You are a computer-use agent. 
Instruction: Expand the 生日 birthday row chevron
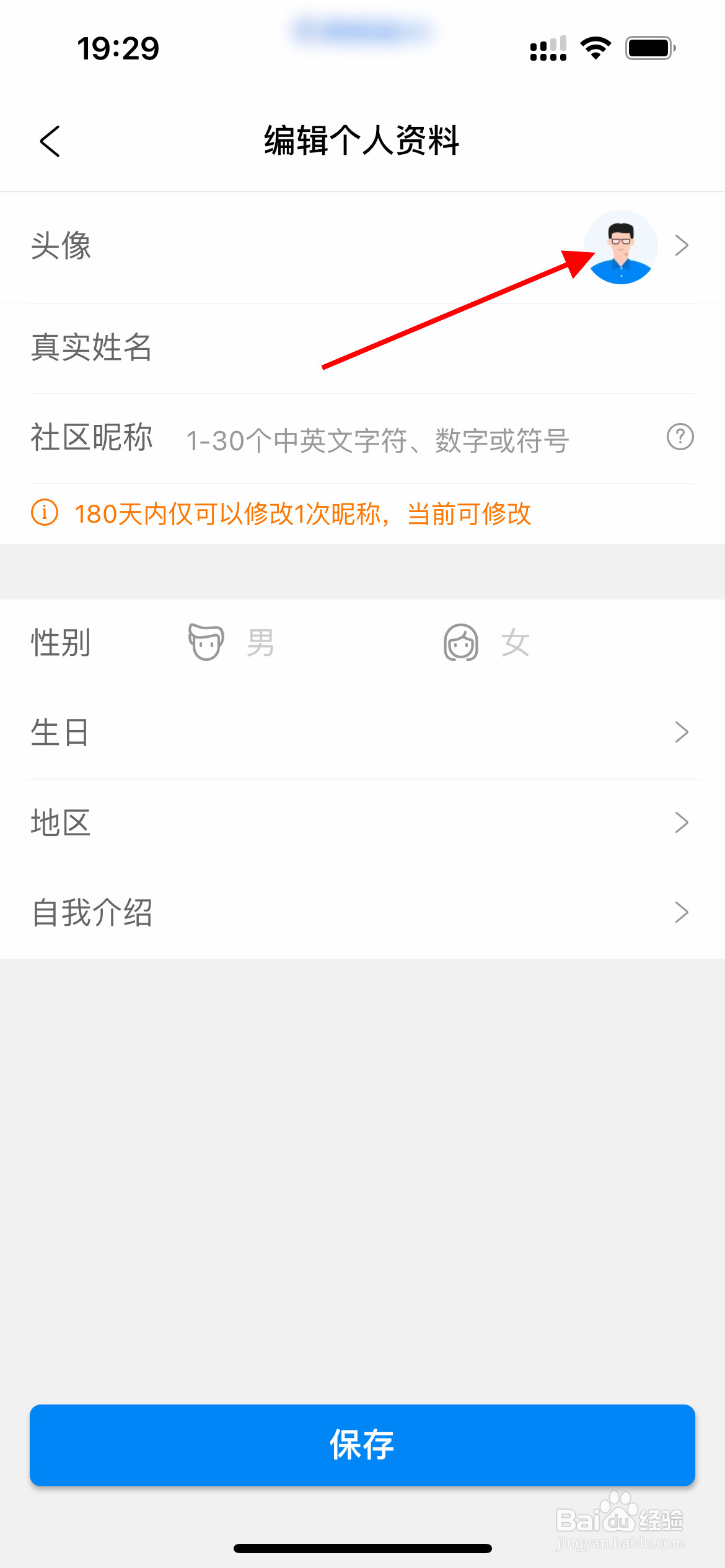pos(682,733)
